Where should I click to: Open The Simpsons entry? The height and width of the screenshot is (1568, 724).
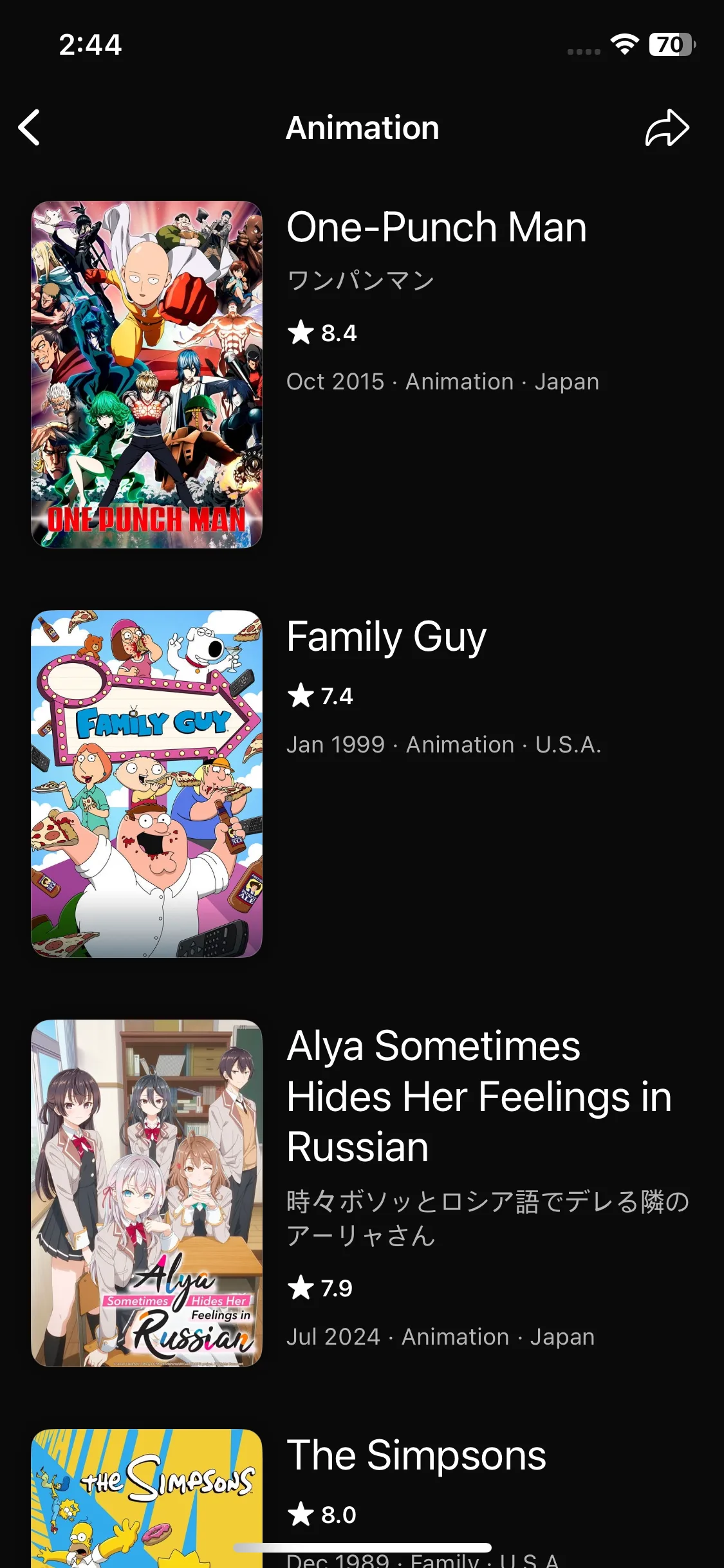[416, 1456]
